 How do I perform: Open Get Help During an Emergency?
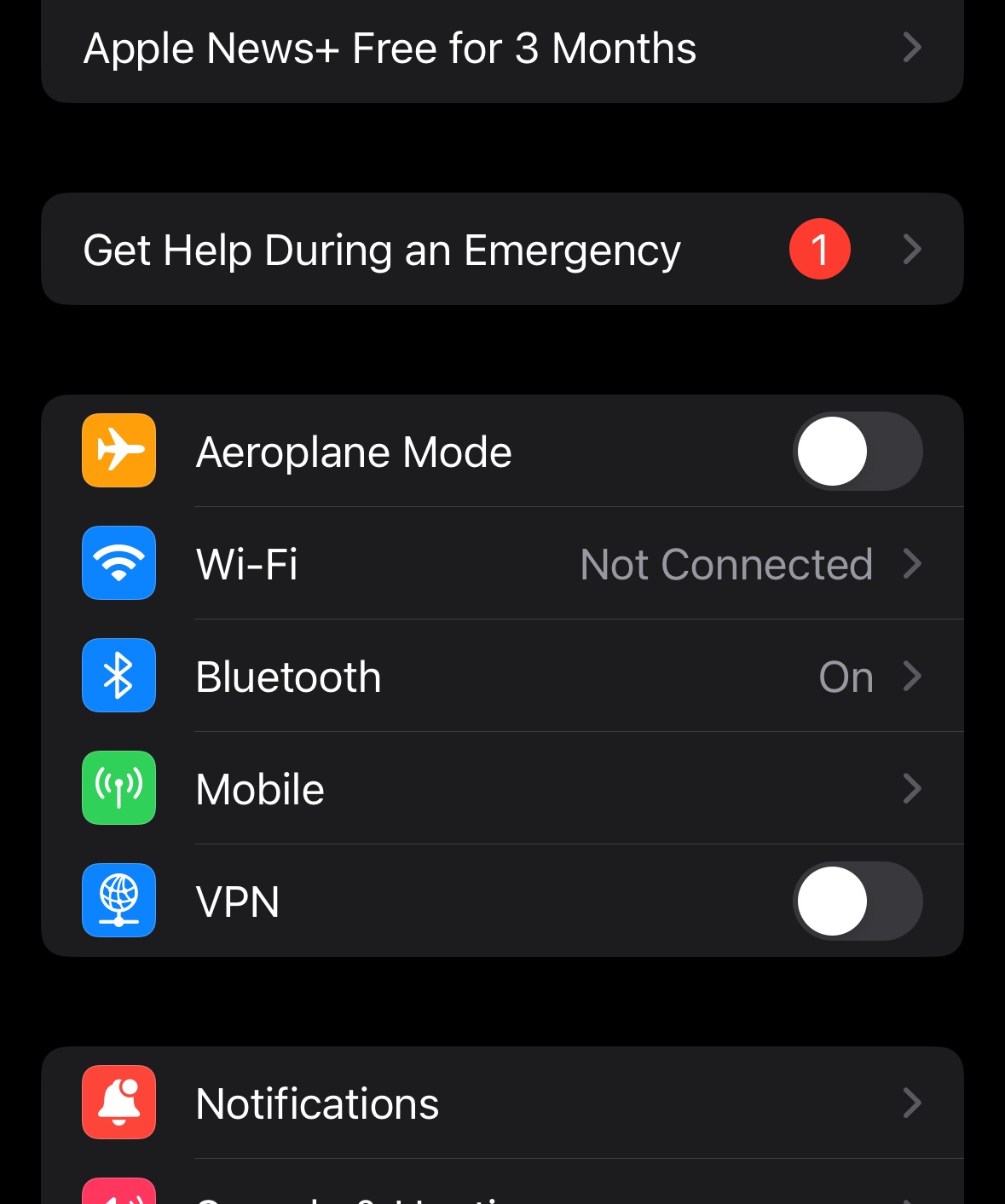pyautogui.click(x=501, y=249)
